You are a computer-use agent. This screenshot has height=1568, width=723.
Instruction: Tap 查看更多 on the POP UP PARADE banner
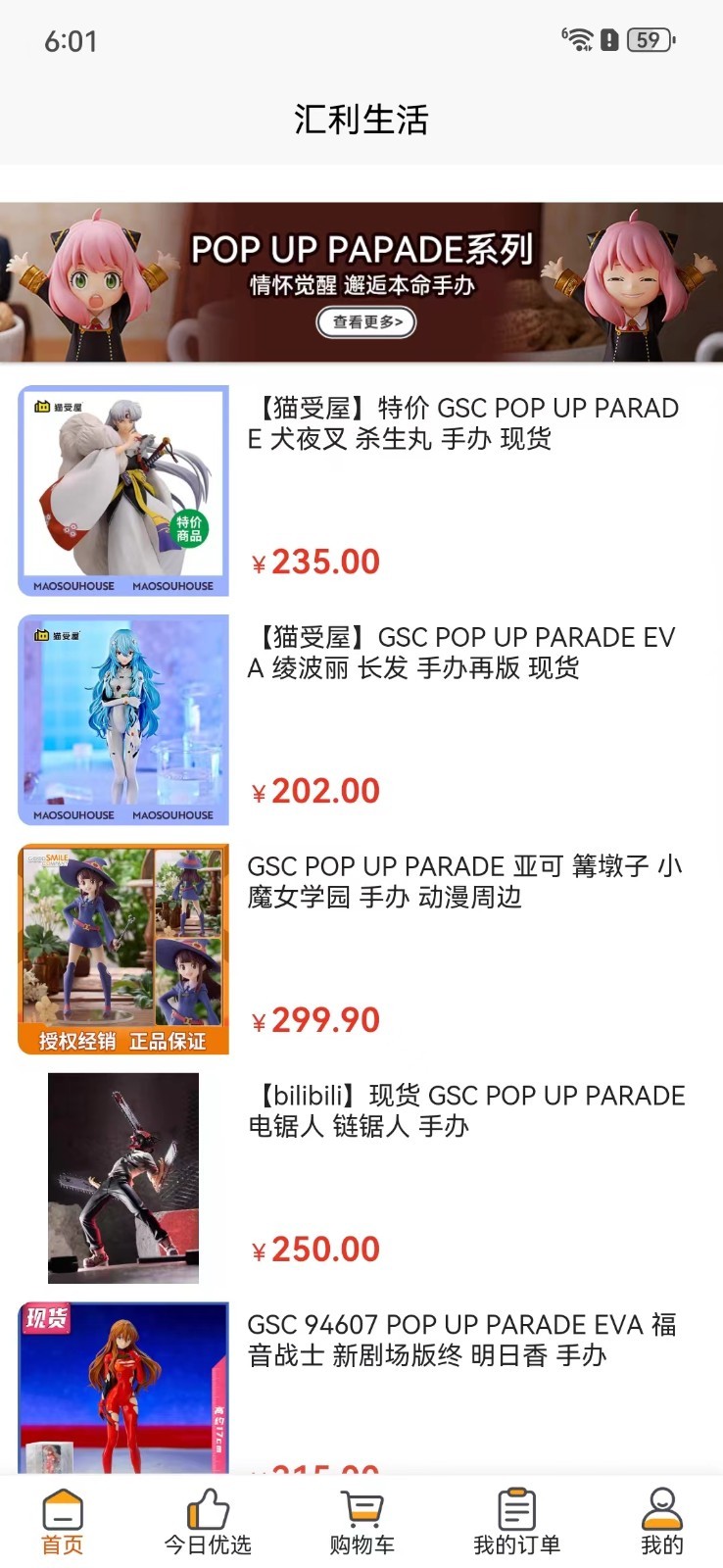(x=366, y=321)
